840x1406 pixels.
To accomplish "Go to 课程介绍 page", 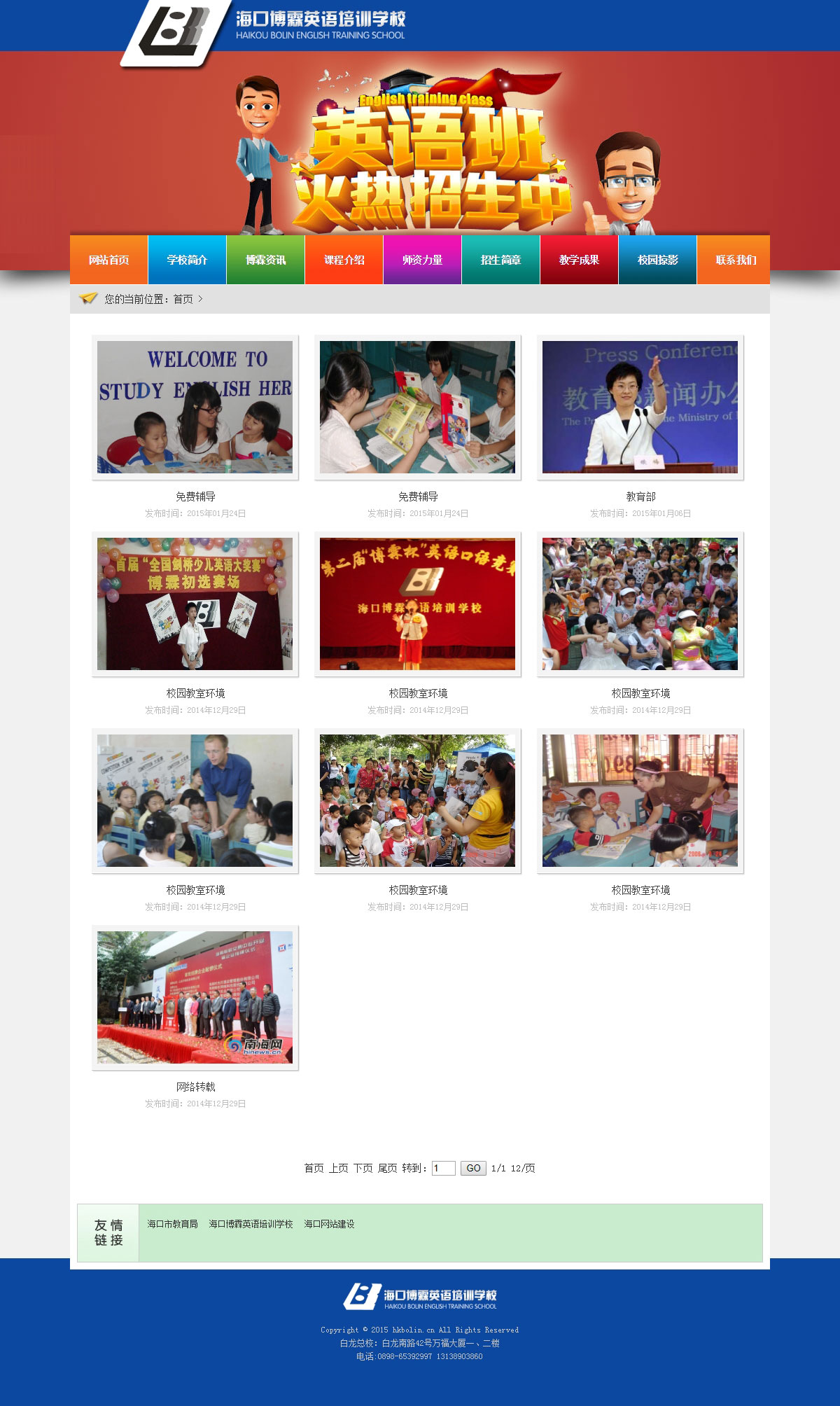I will click(x=344, y=260).
